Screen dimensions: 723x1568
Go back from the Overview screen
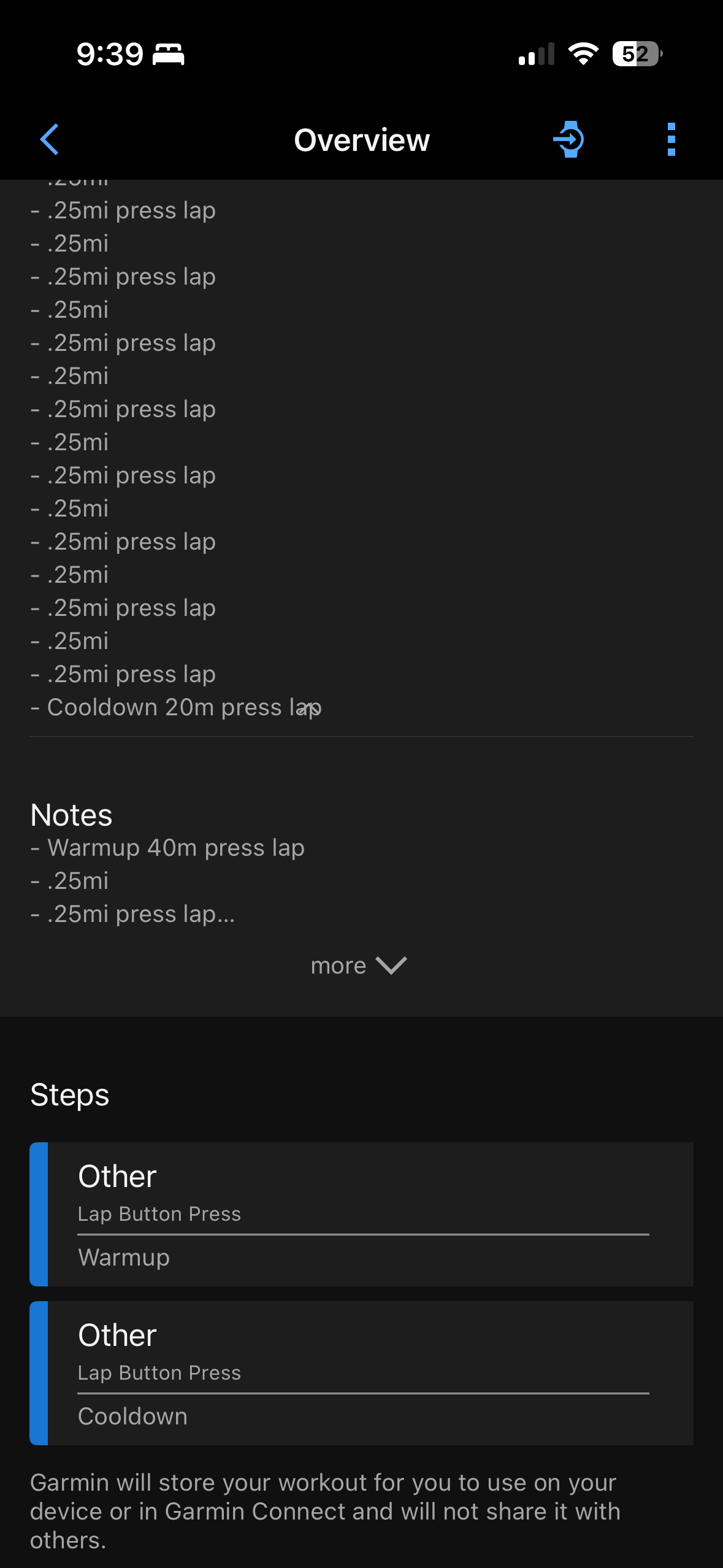[50, 140]
